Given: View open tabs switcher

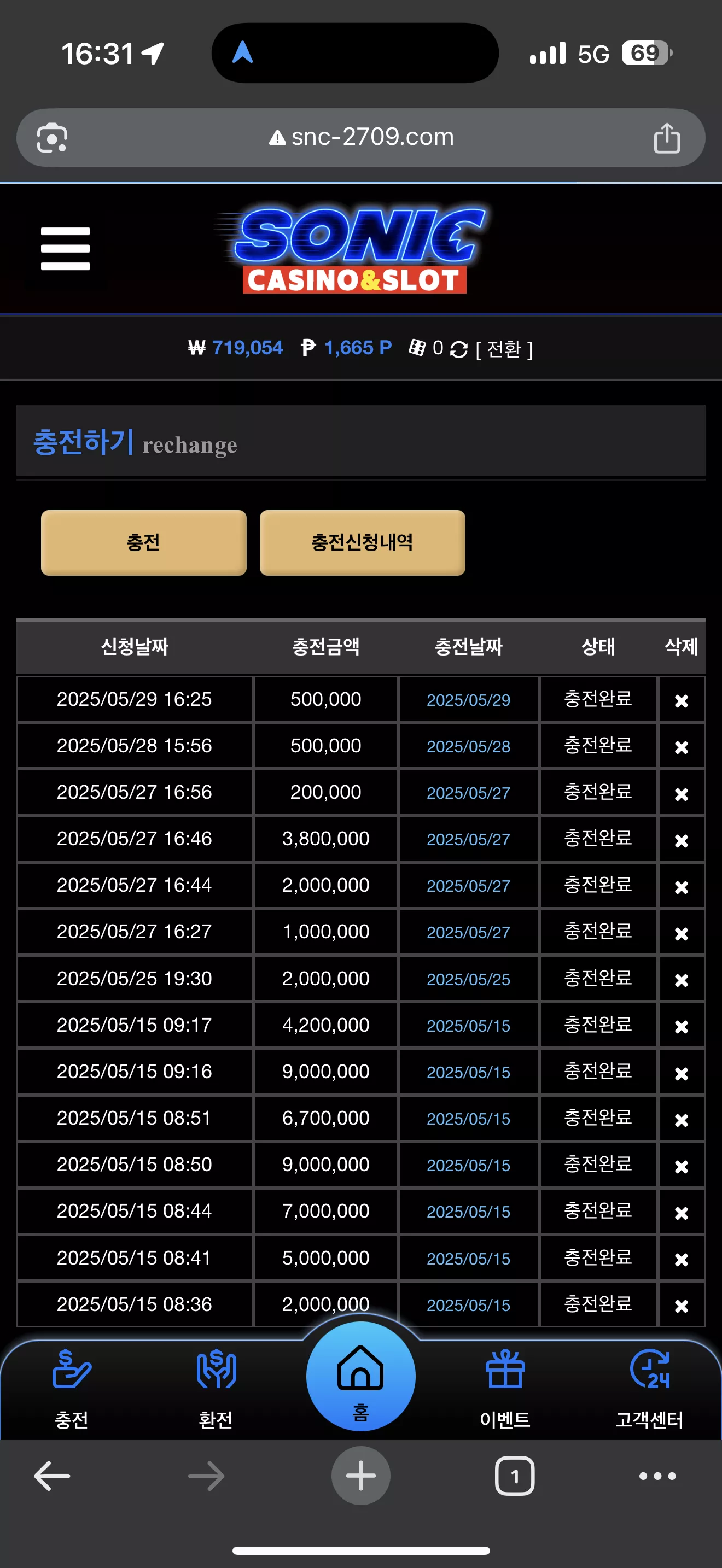Looking at the screenshot, I should pos(515,1476).
